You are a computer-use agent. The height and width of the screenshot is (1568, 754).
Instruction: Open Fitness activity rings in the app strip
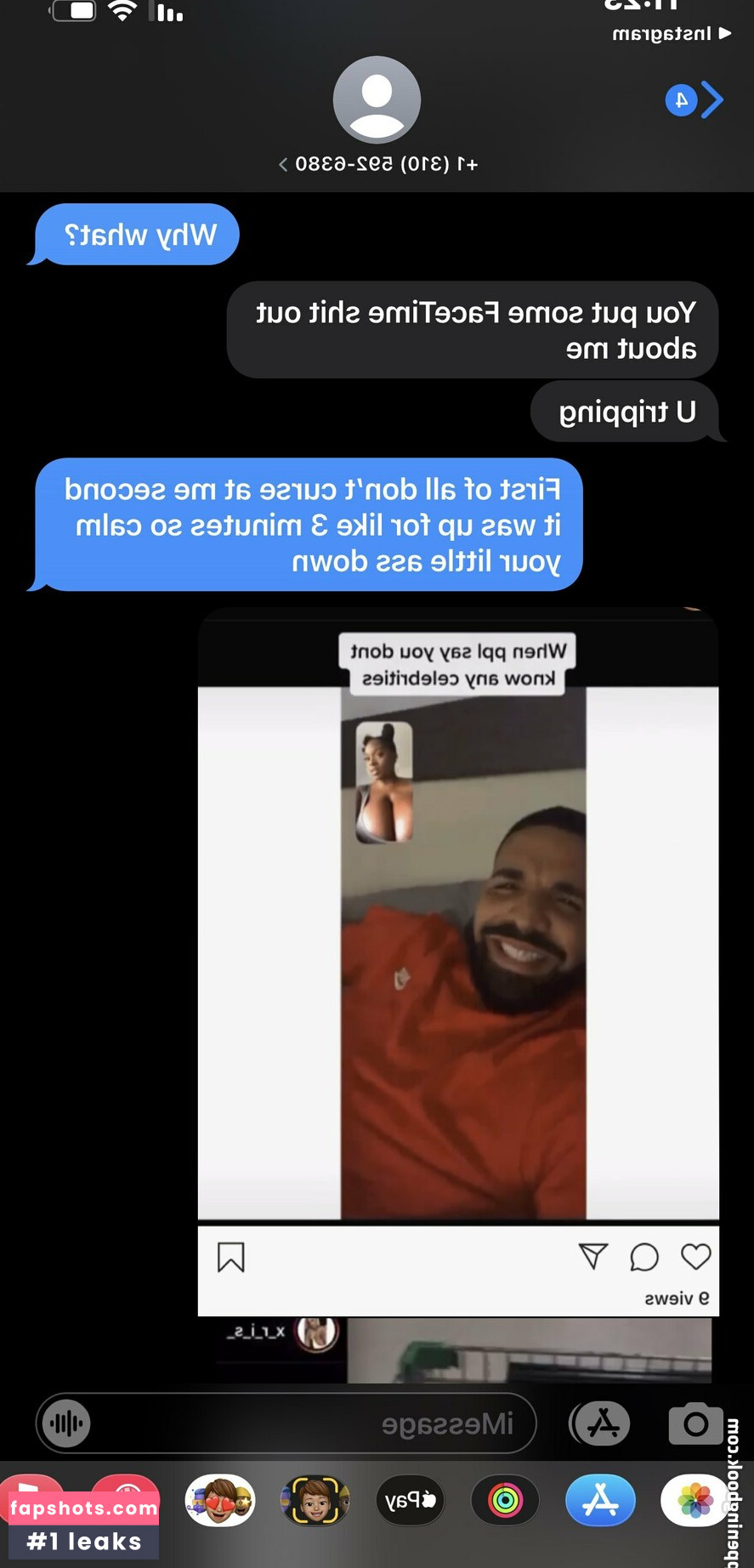505,1501
